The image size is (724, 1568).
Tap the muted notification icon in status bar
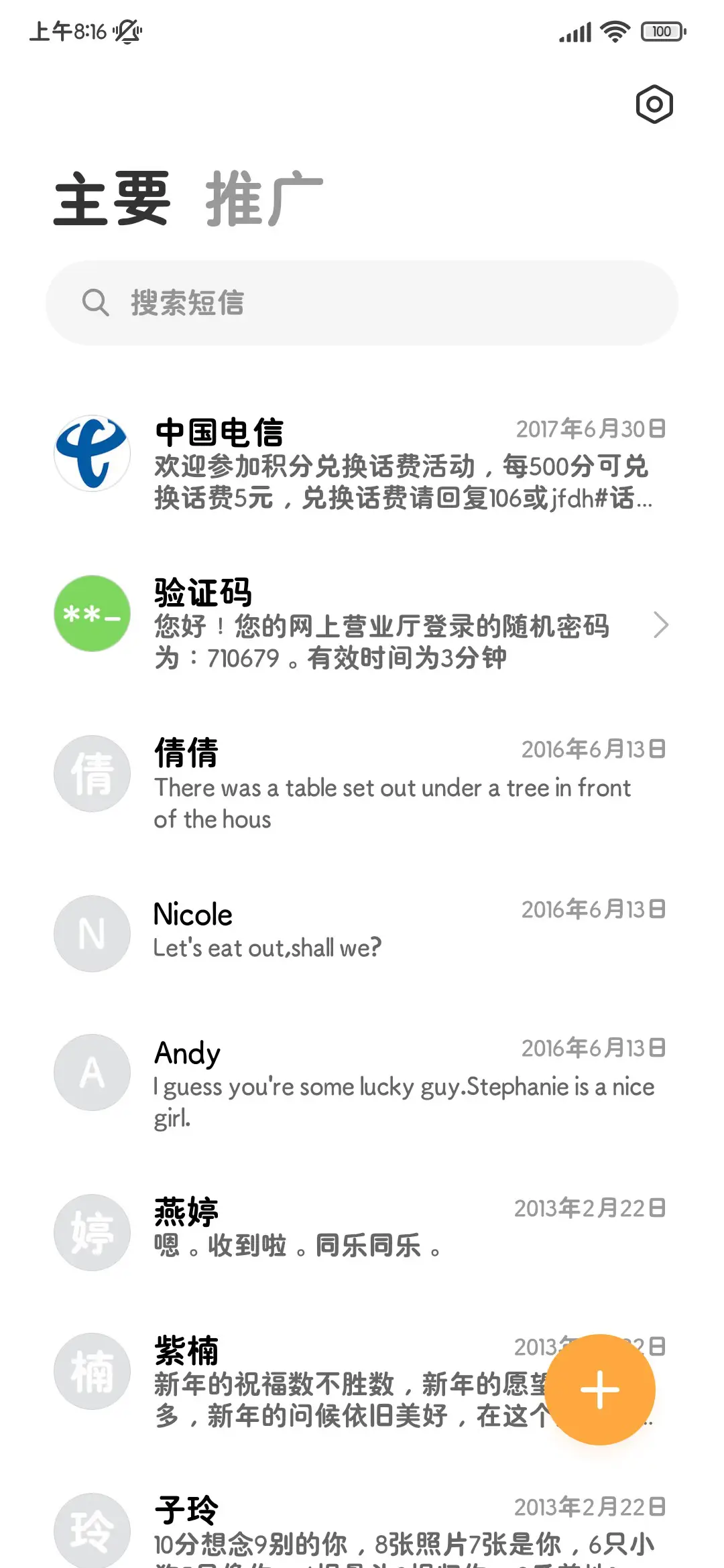click(x=127, y=31)
